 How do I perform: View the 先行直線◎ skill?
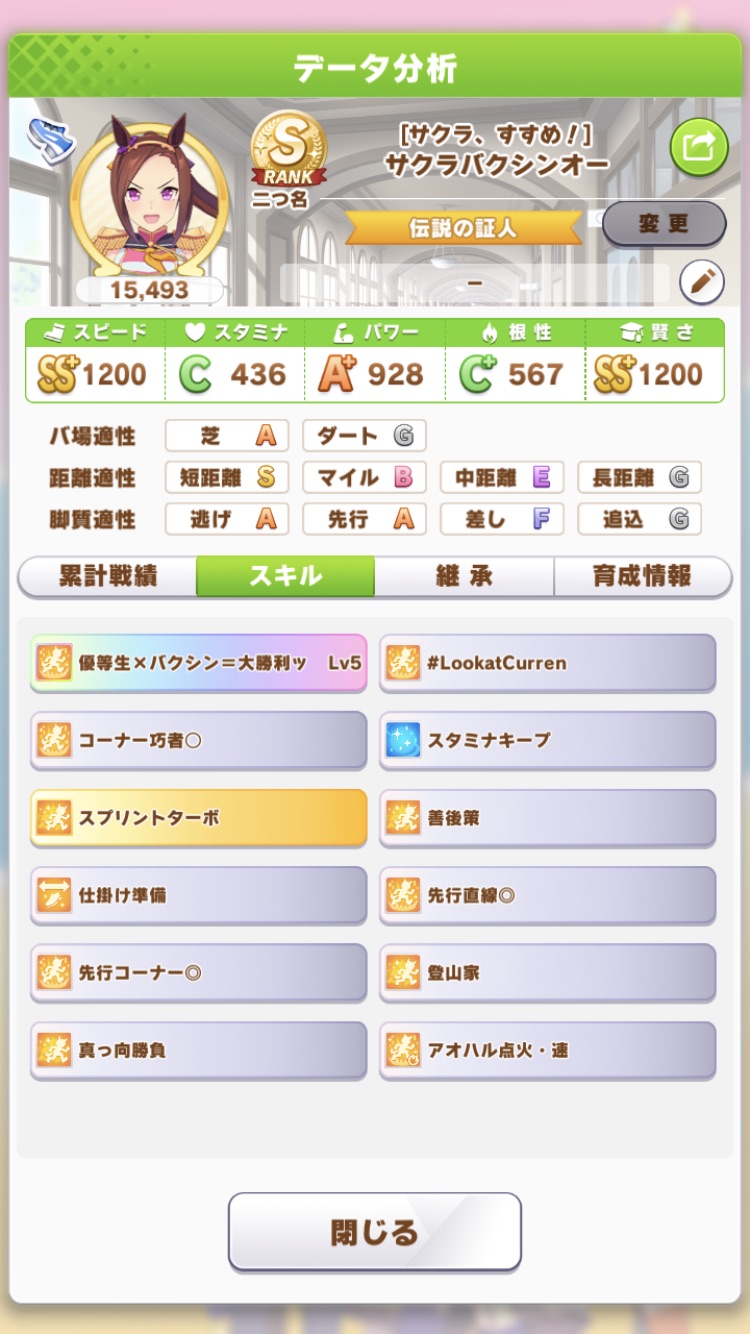tap(547, 895)
